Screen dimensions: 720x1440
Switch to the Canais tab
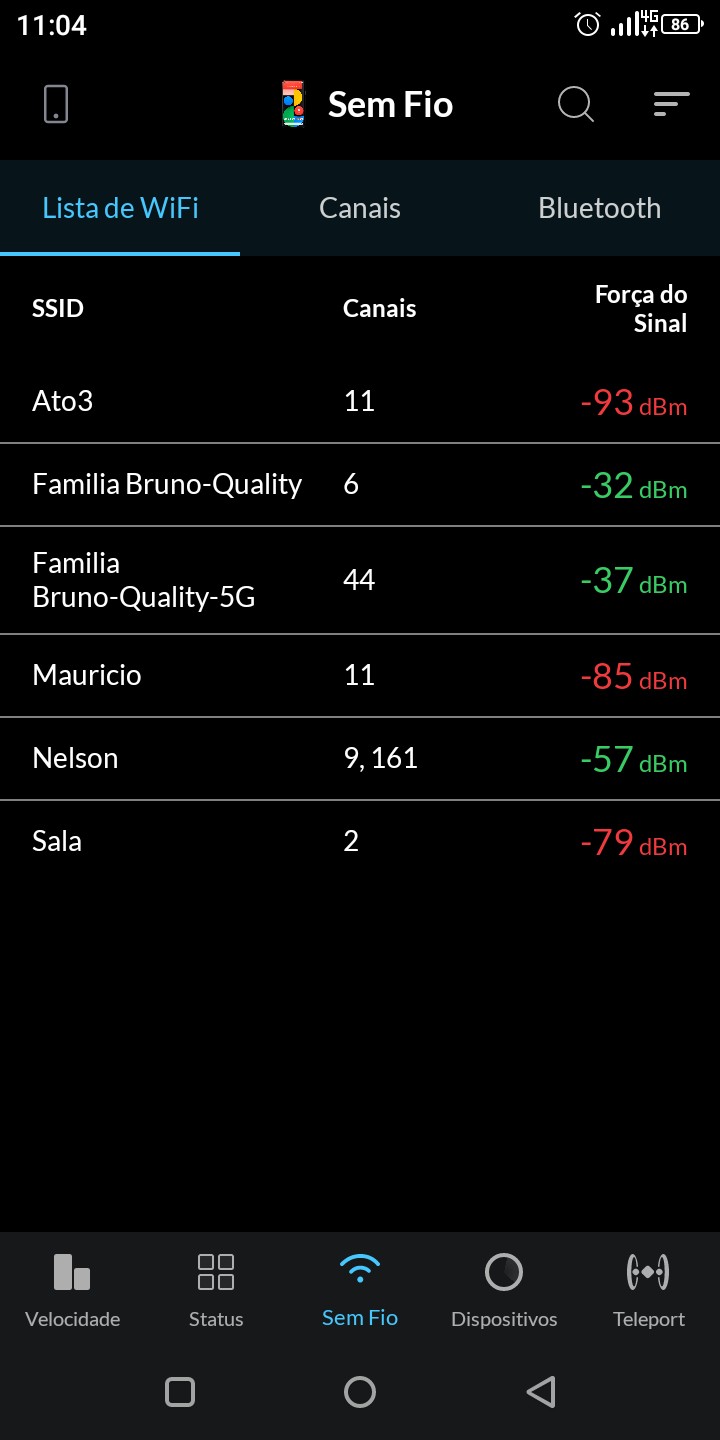(x=360, y=208)
